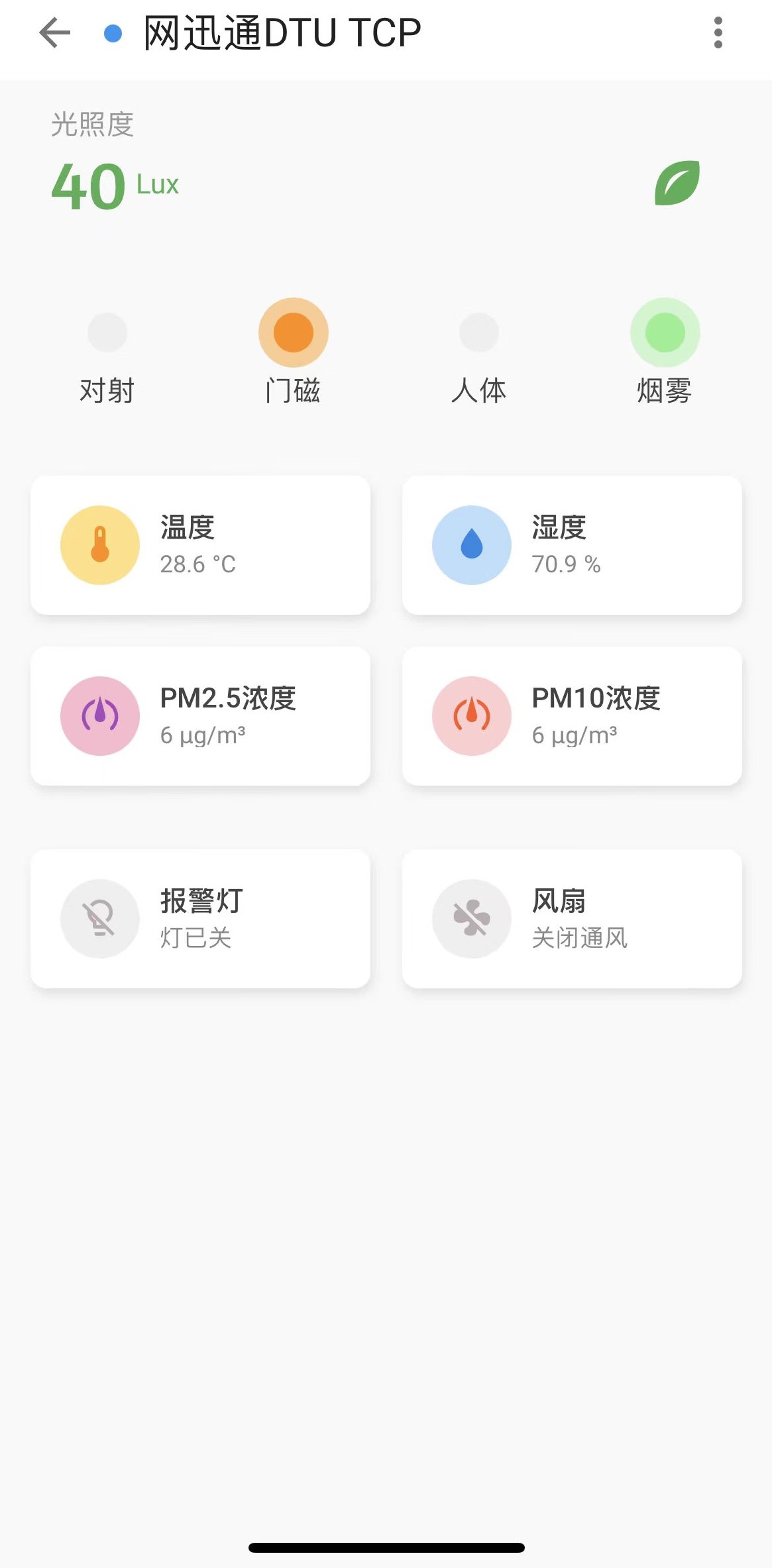Tap the temperature thermometer icon
The image size is (772, 1568).
(x=100, y=544)
